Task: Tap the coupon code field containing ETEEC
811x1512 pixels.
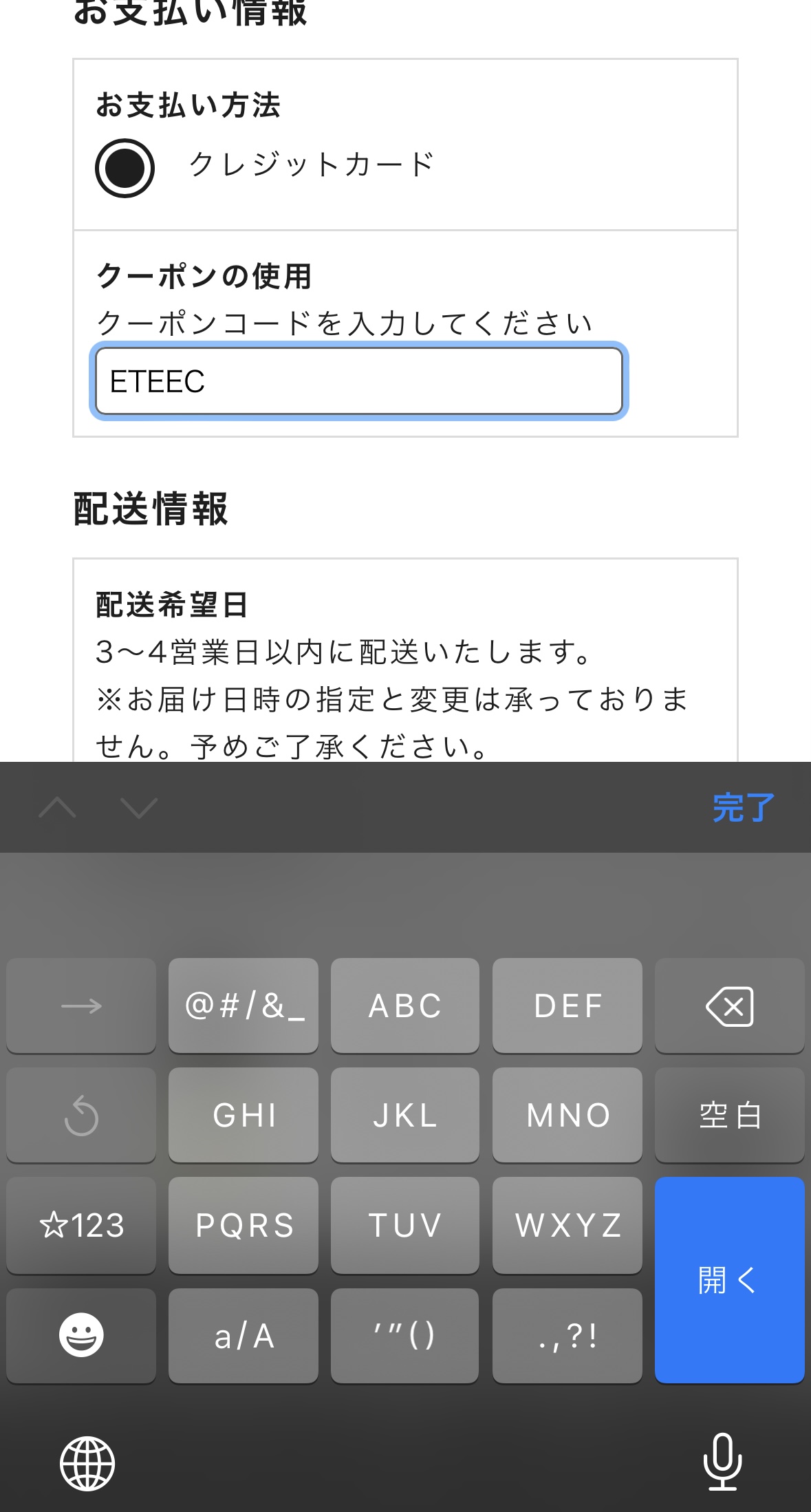Action: (x=359, y=381)
